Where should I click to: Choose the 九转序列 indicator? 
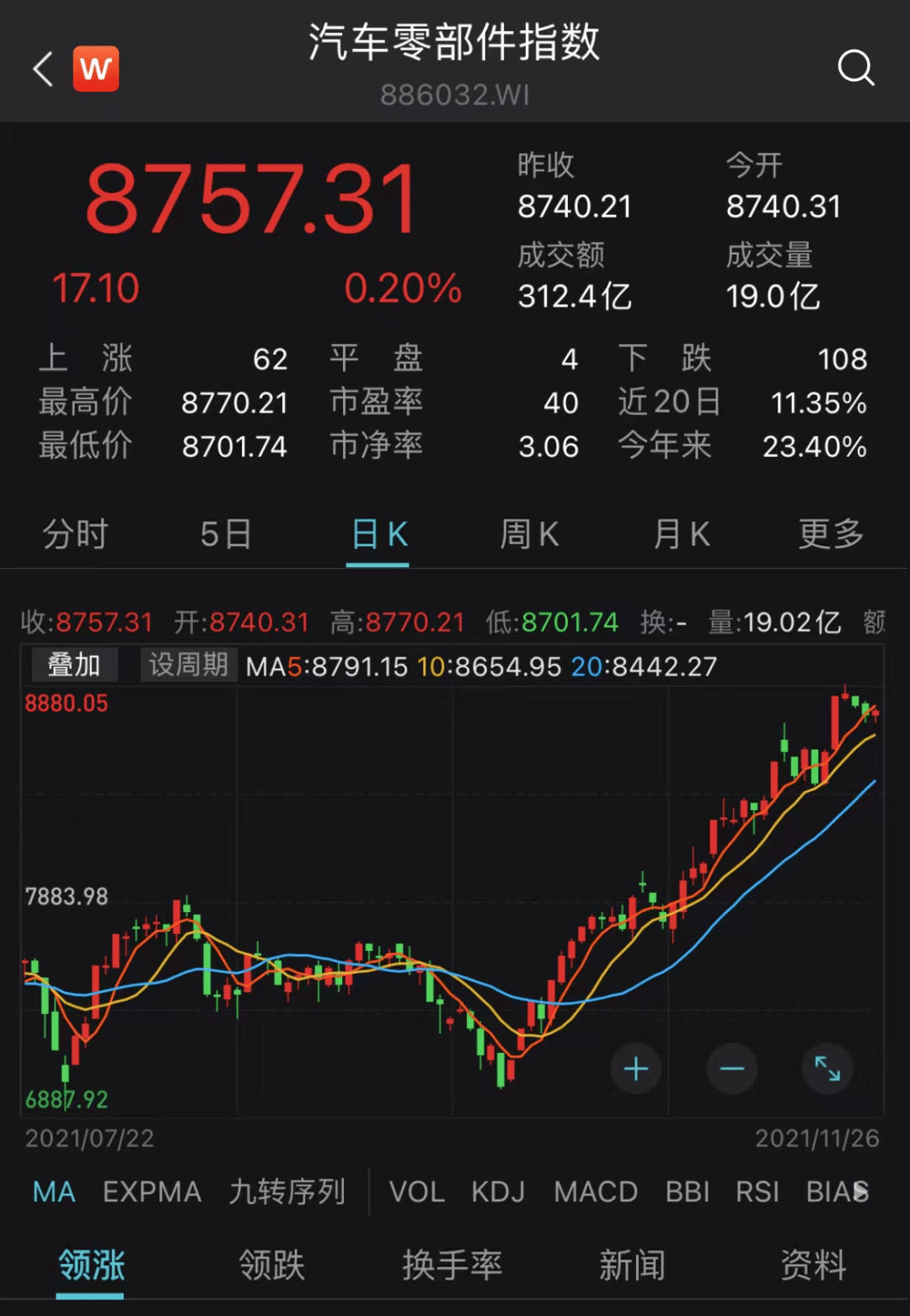[x=287, y=1192]
